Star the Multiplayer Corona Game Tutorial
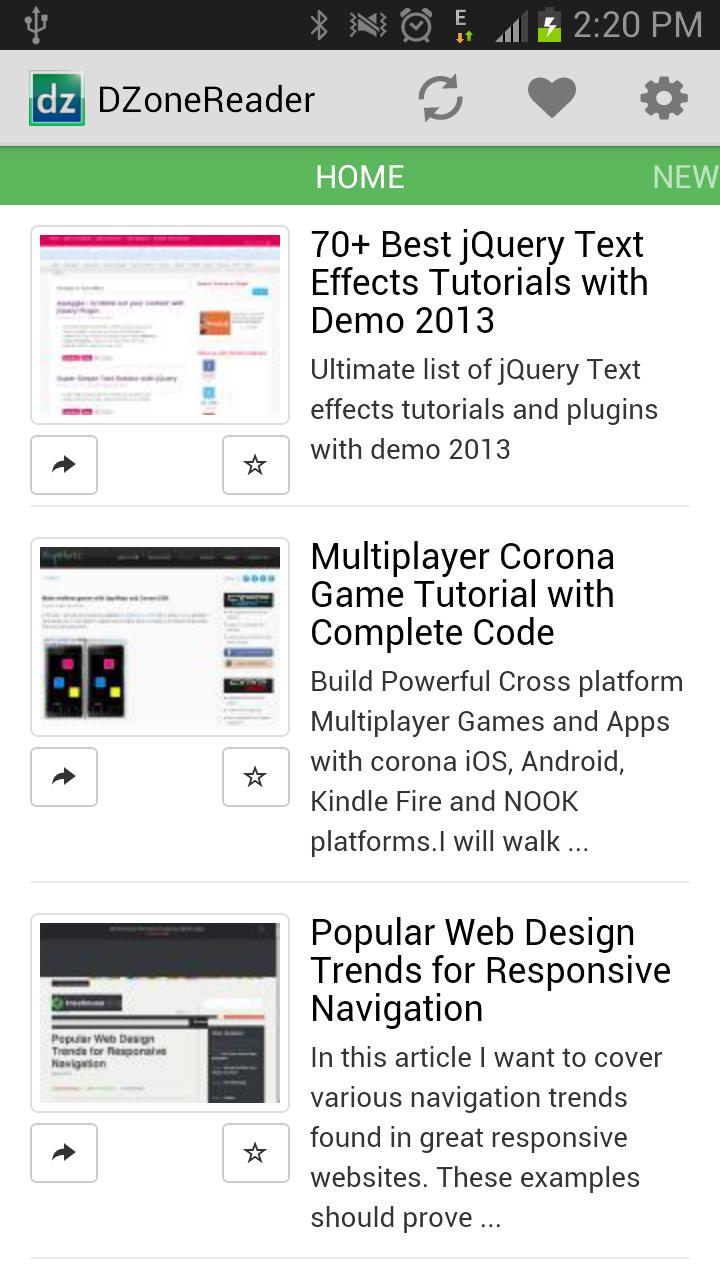 (255, 777)
